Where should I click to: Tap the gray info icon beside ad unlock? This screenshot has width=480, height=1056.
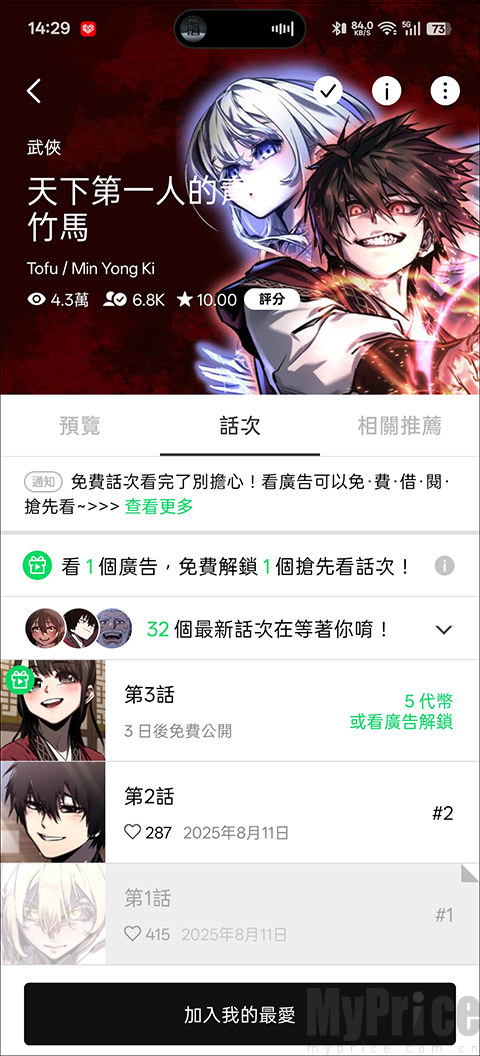click(x=444, y=566)
